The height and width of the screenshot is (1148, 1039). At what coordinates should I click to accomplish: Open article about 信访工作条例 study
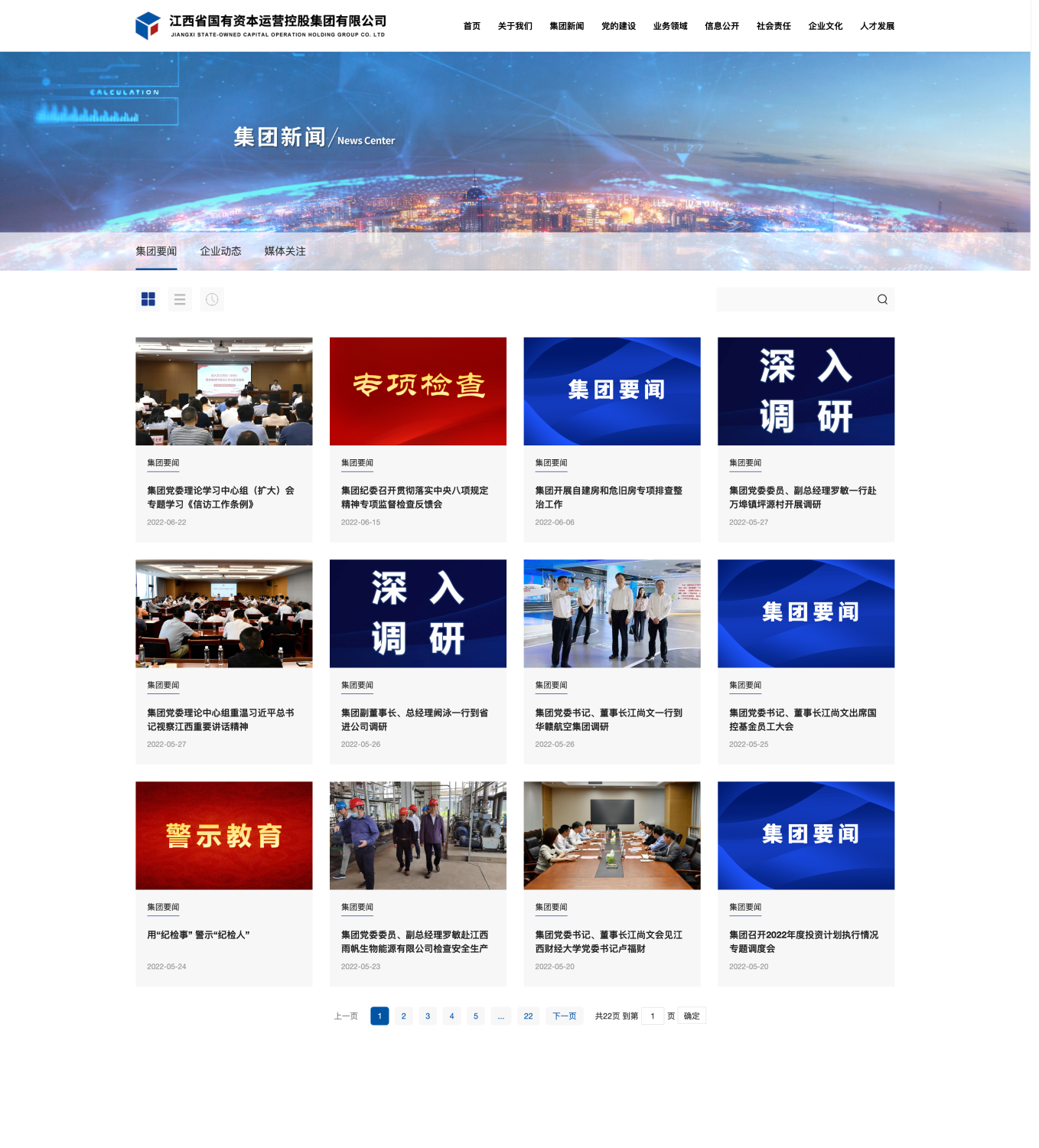click(220, 497)
